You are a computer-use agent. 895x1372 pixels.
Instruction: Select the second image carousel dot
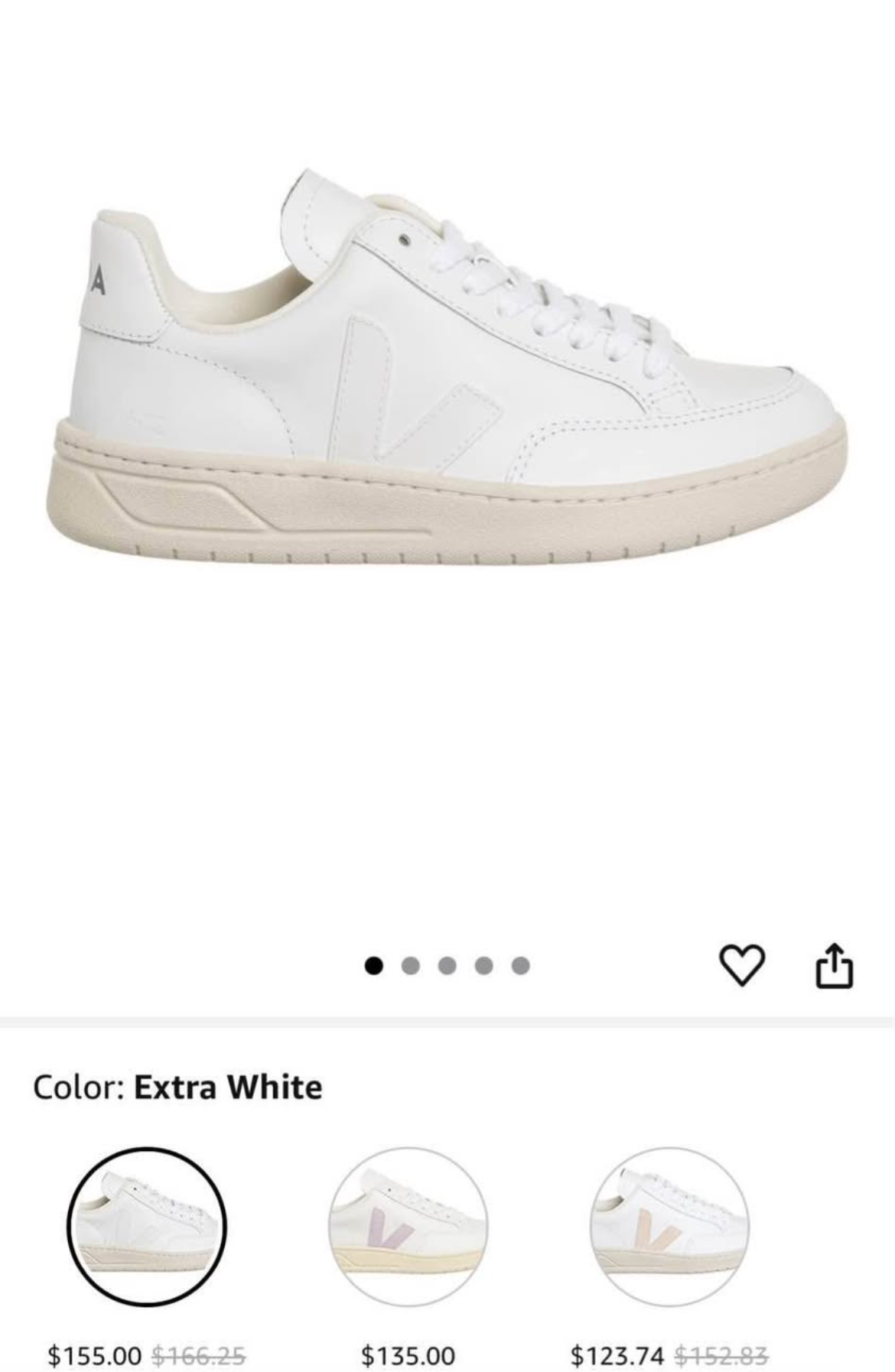tap(408, 966)
